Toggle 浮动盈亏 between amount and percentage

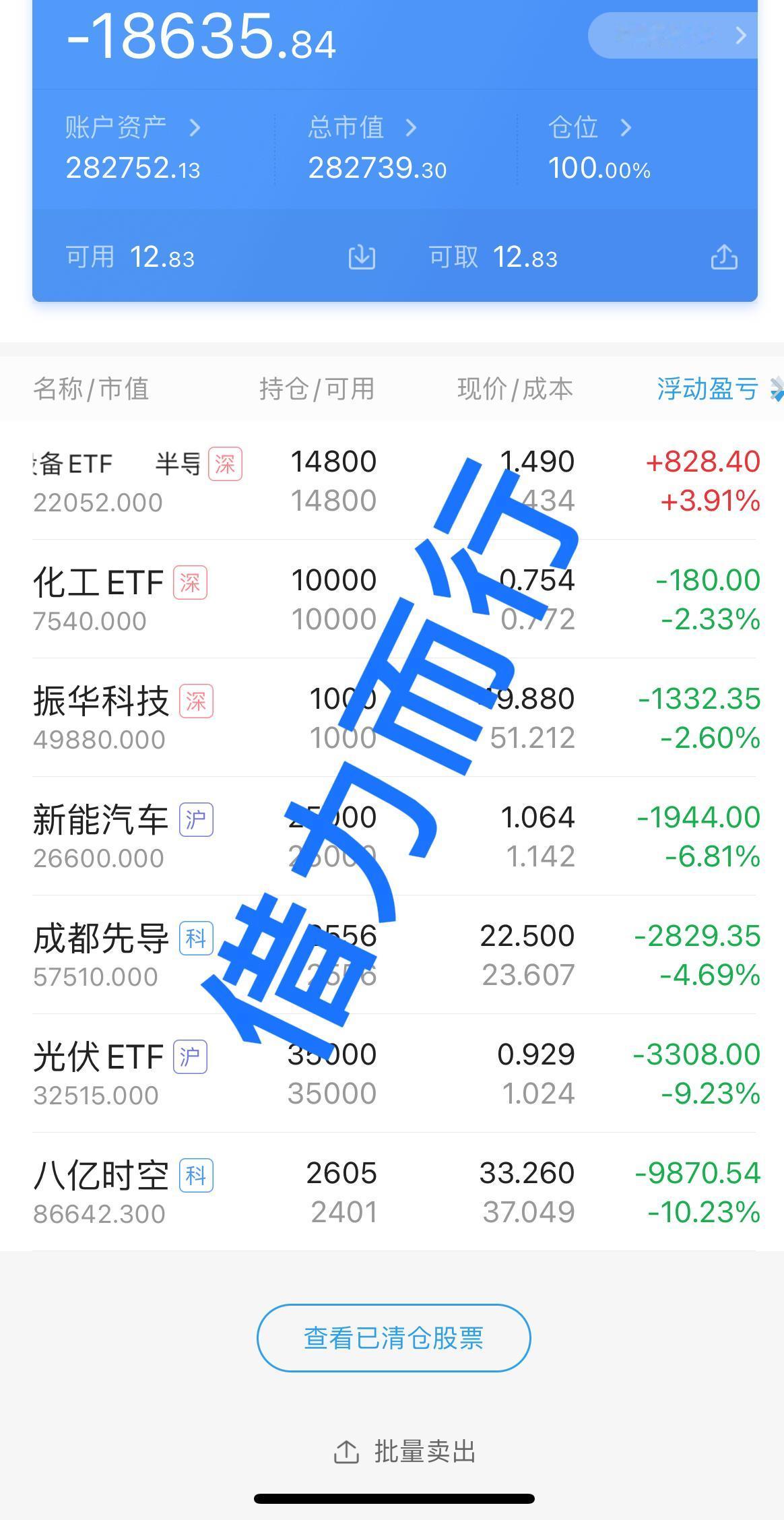pyautogui.click(x=707, y=389)
